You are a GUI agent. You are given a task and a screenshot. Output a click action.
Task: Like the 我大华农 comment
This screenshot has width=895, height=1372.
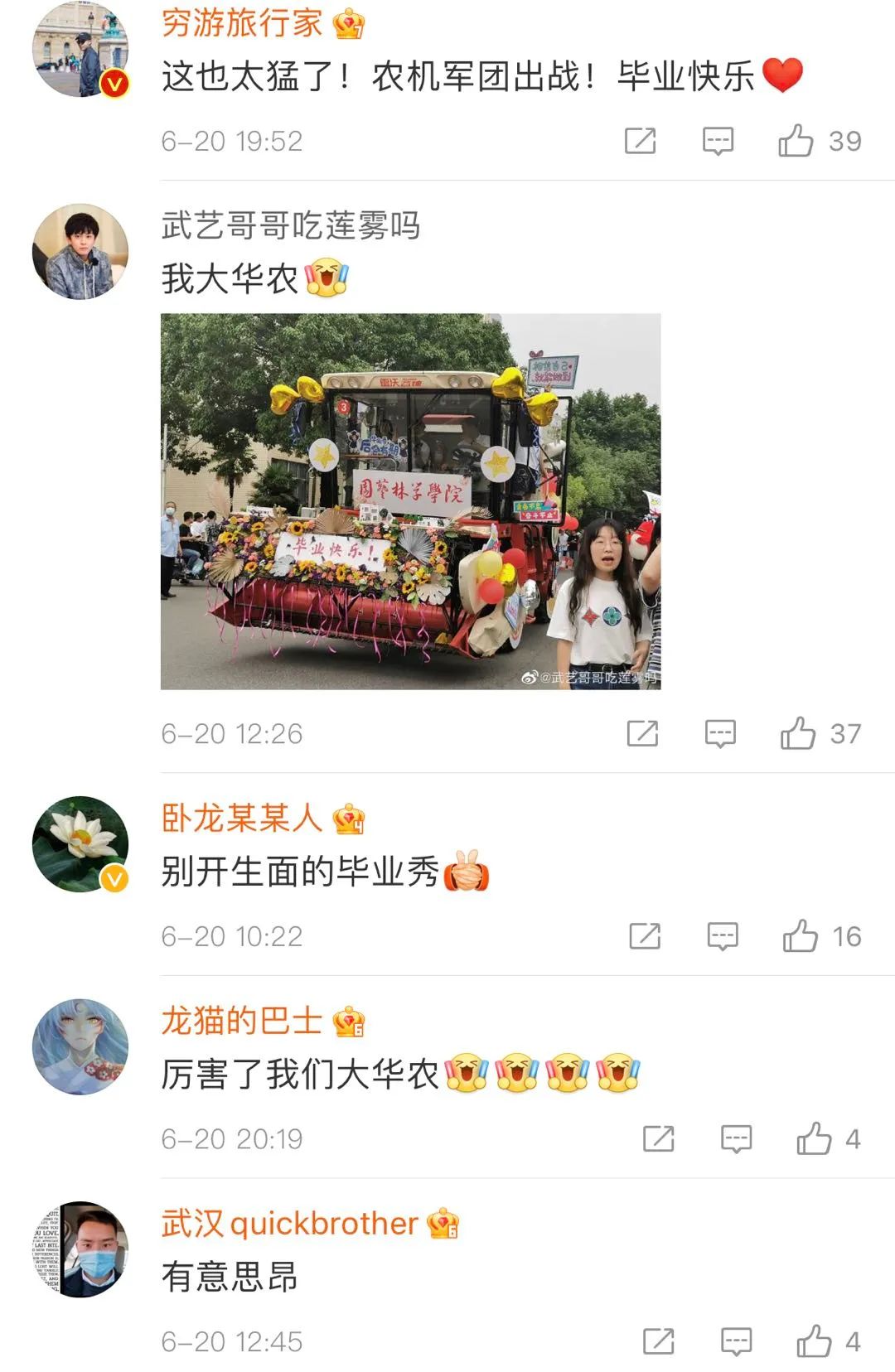(x=798, y=733)
